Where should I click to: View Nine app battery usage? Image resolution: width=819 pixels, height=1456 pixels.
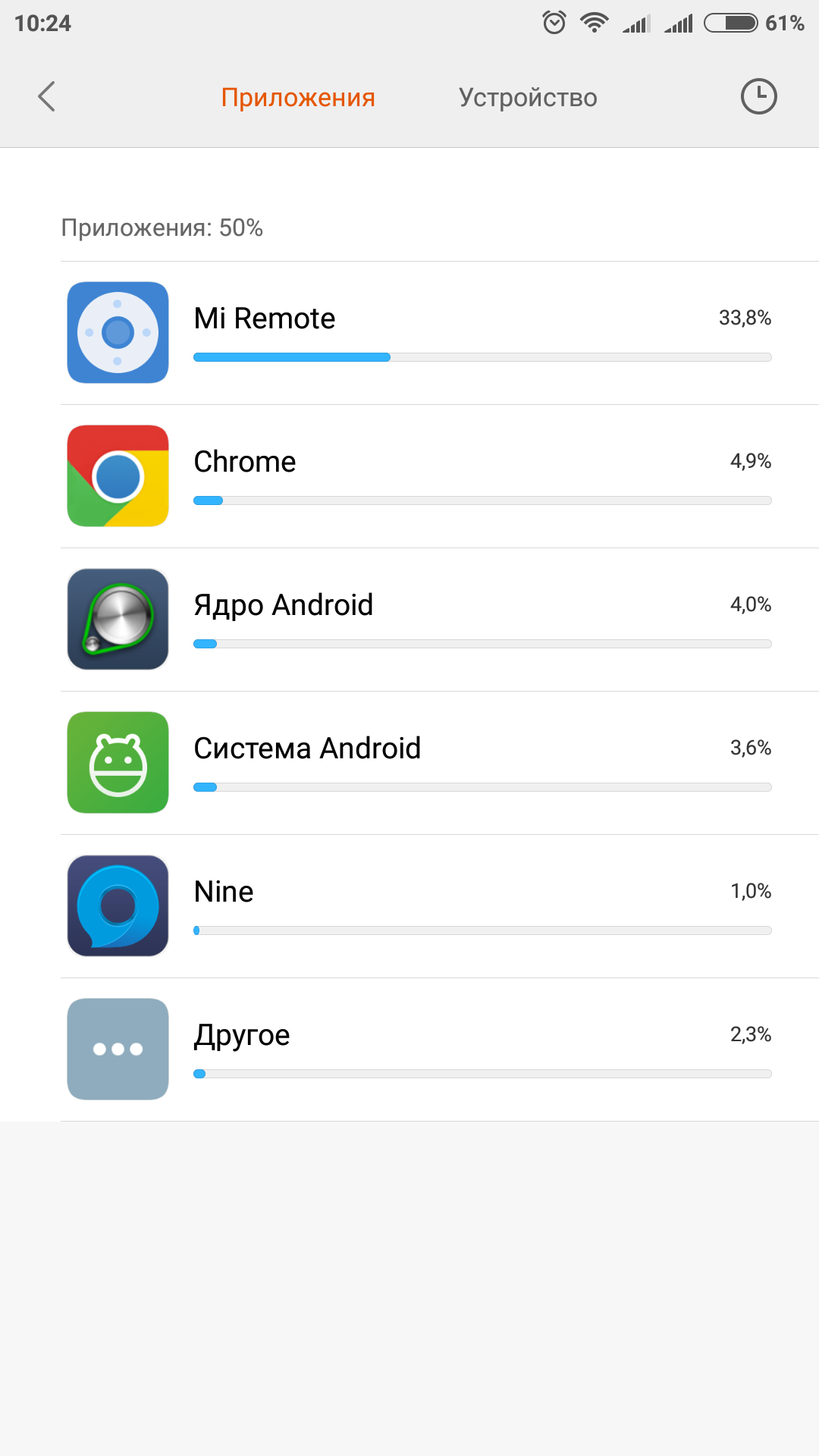[440, 906]
